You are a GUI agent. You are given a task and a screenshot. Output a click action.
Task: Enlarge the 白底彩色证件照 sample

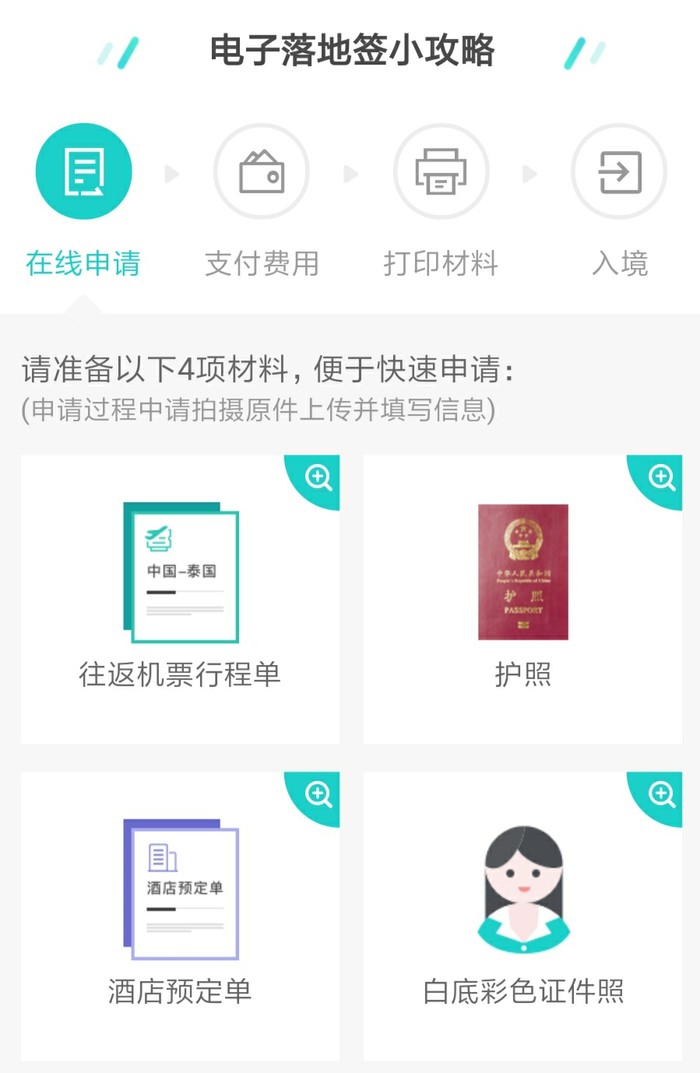tap(662, 794)
